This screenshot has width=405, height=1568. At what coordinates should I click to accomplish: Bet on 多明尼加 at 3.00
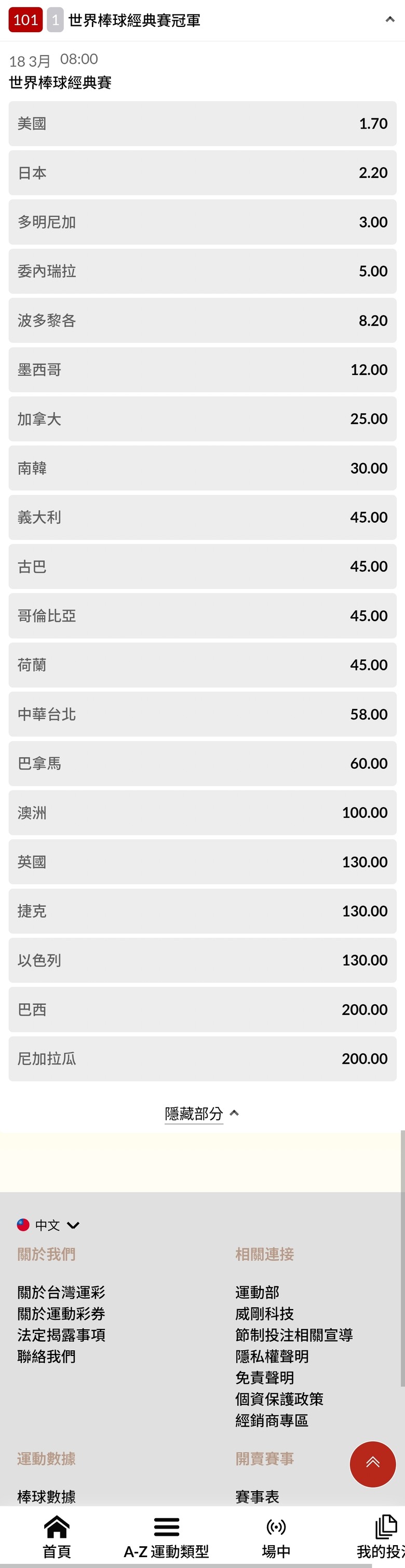202,222
